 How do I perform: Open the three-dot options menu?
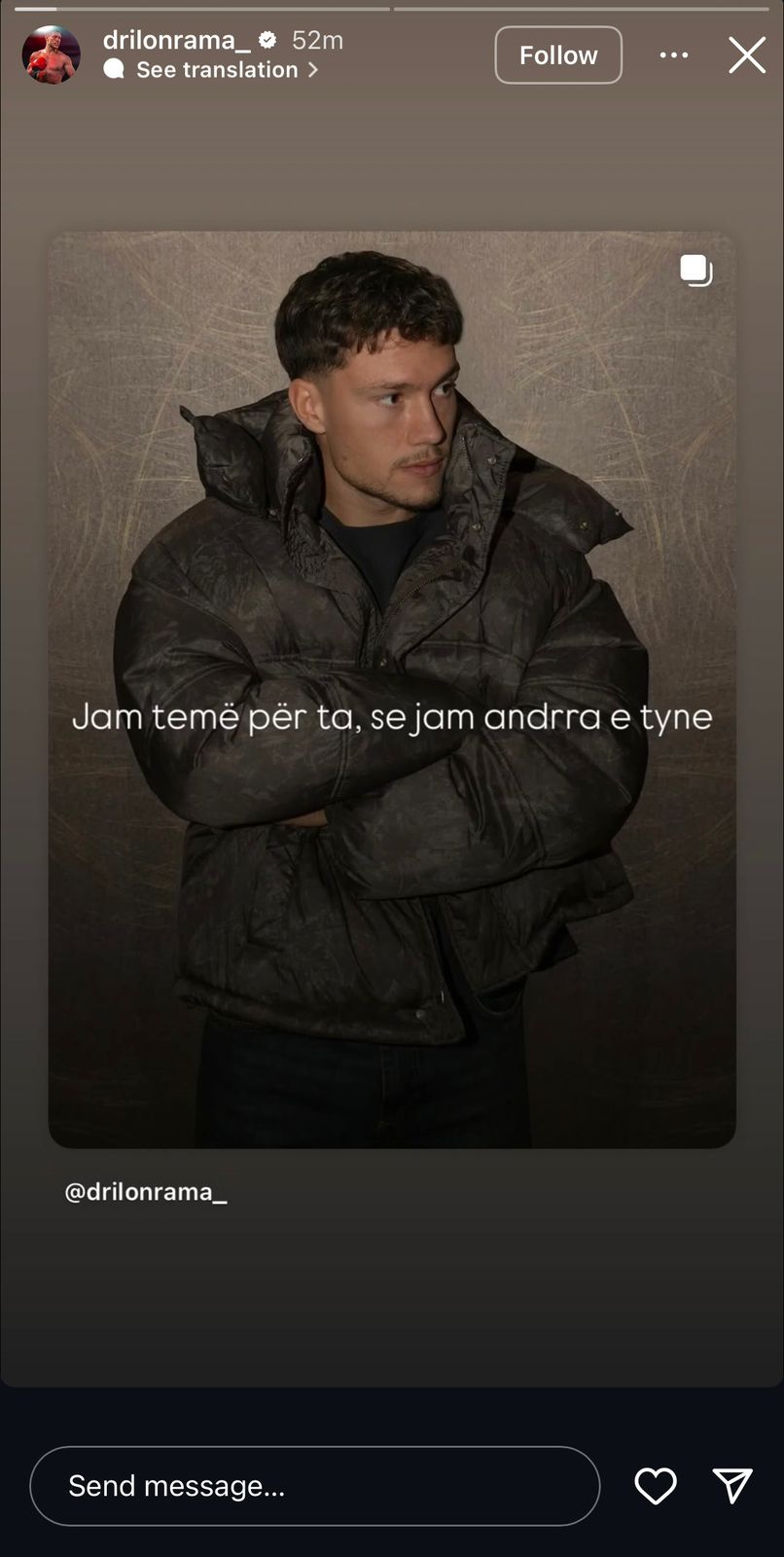pyautogui.click(x=673, y=55)
